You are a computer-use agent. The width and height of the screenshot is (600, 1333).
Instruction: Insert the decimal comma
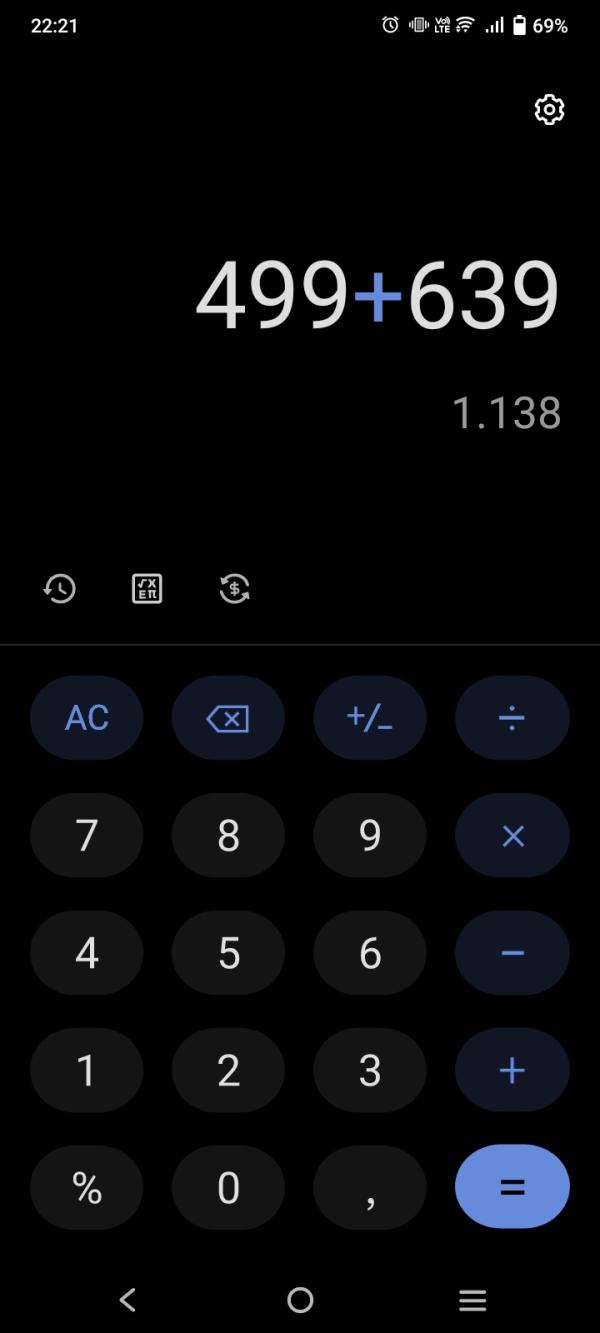coord(370,1188)
